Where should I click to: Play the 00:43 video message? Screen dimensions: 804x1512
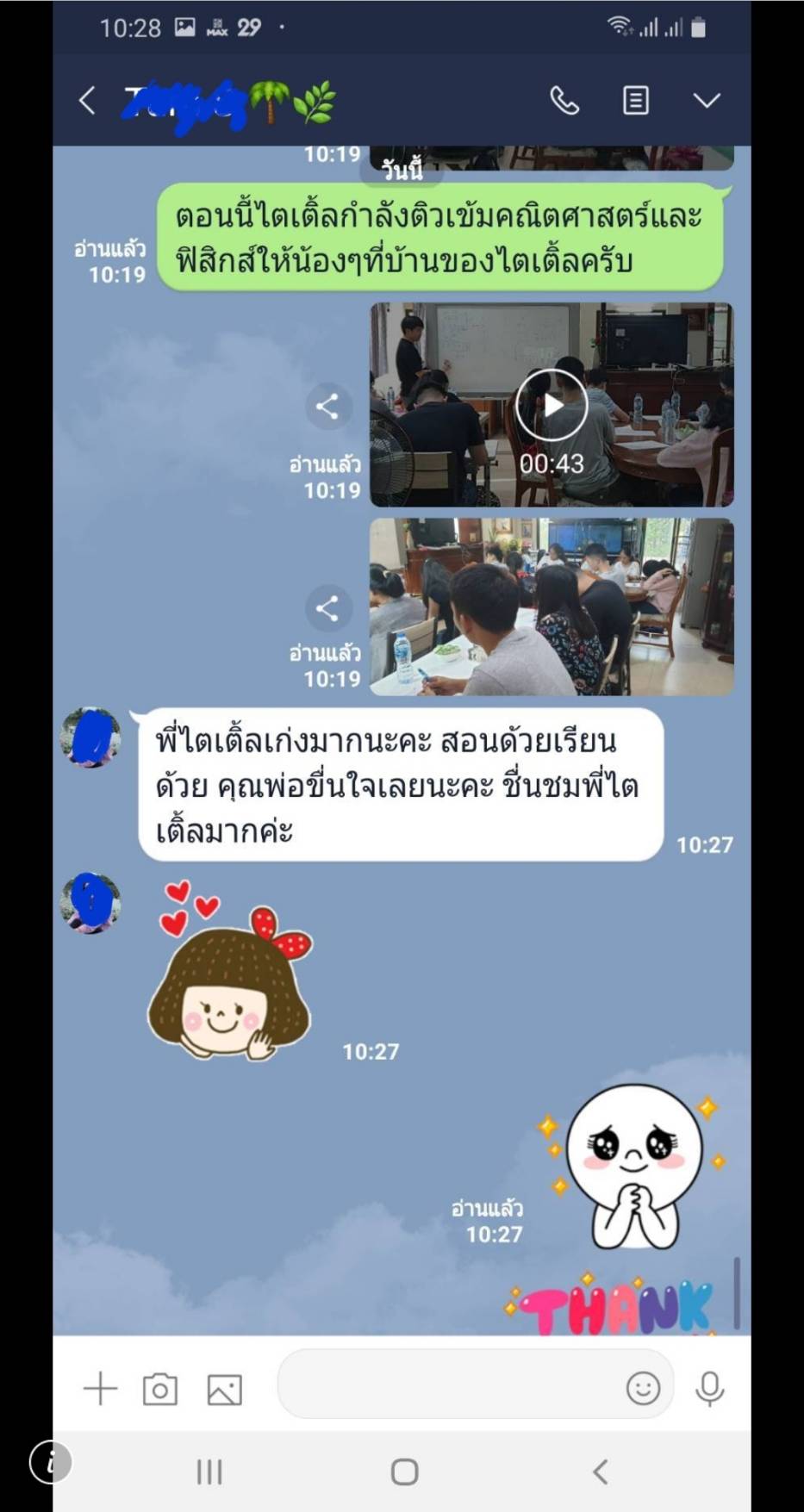(x=552, y=405)
